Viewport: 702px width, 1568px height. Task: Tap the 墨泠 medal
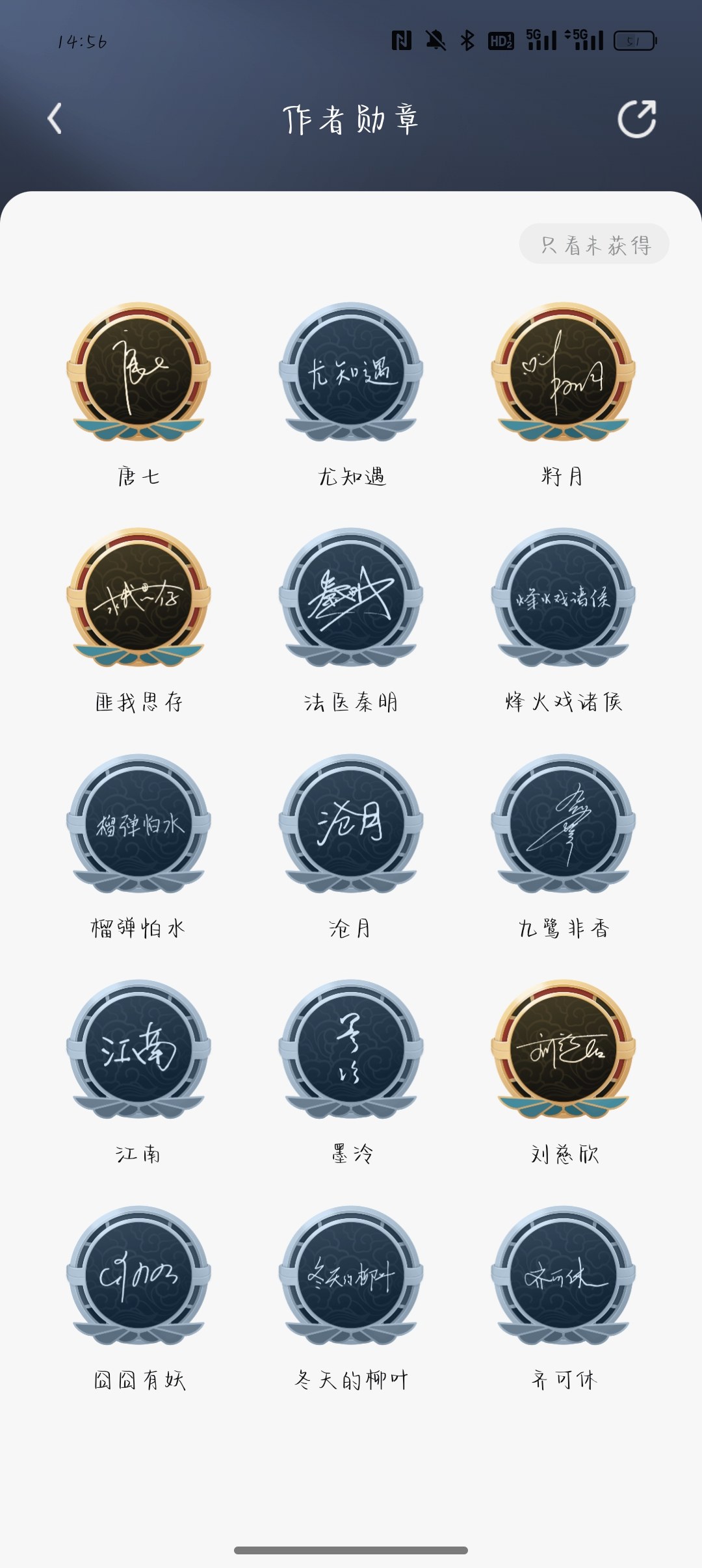[x=351, y=1049]
